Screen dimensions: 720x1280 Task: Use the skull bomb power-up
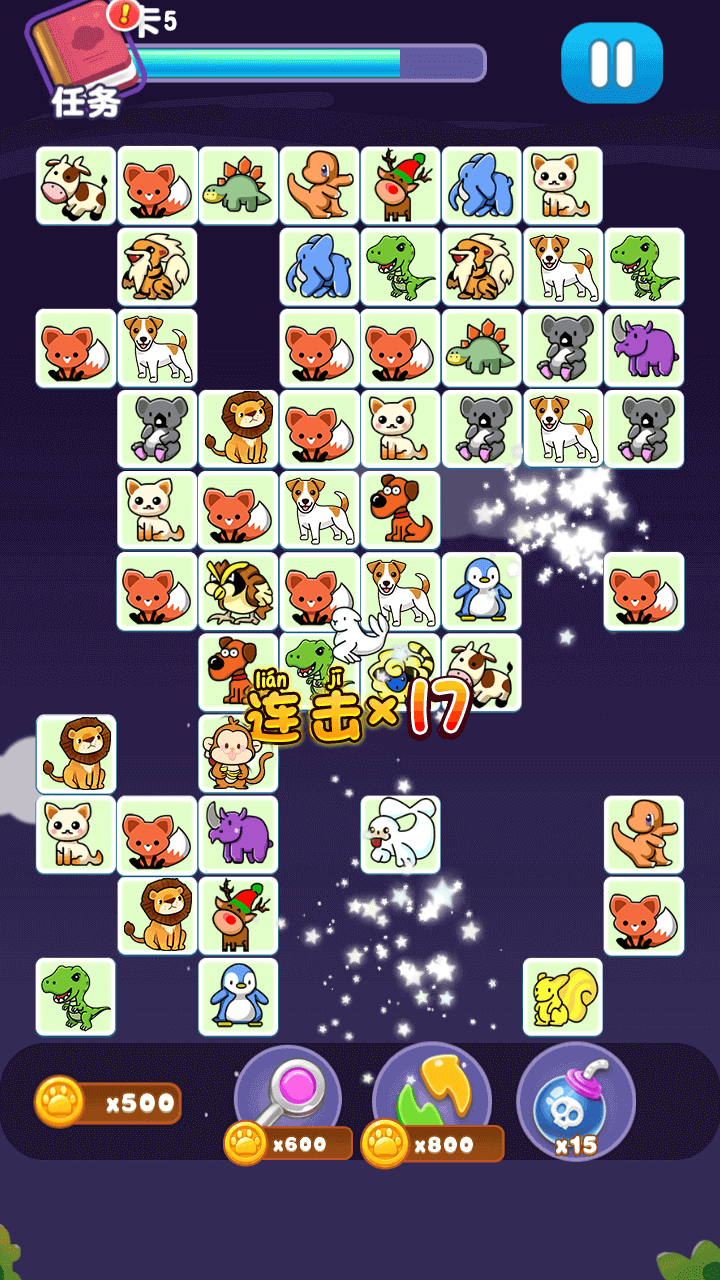576,1098
